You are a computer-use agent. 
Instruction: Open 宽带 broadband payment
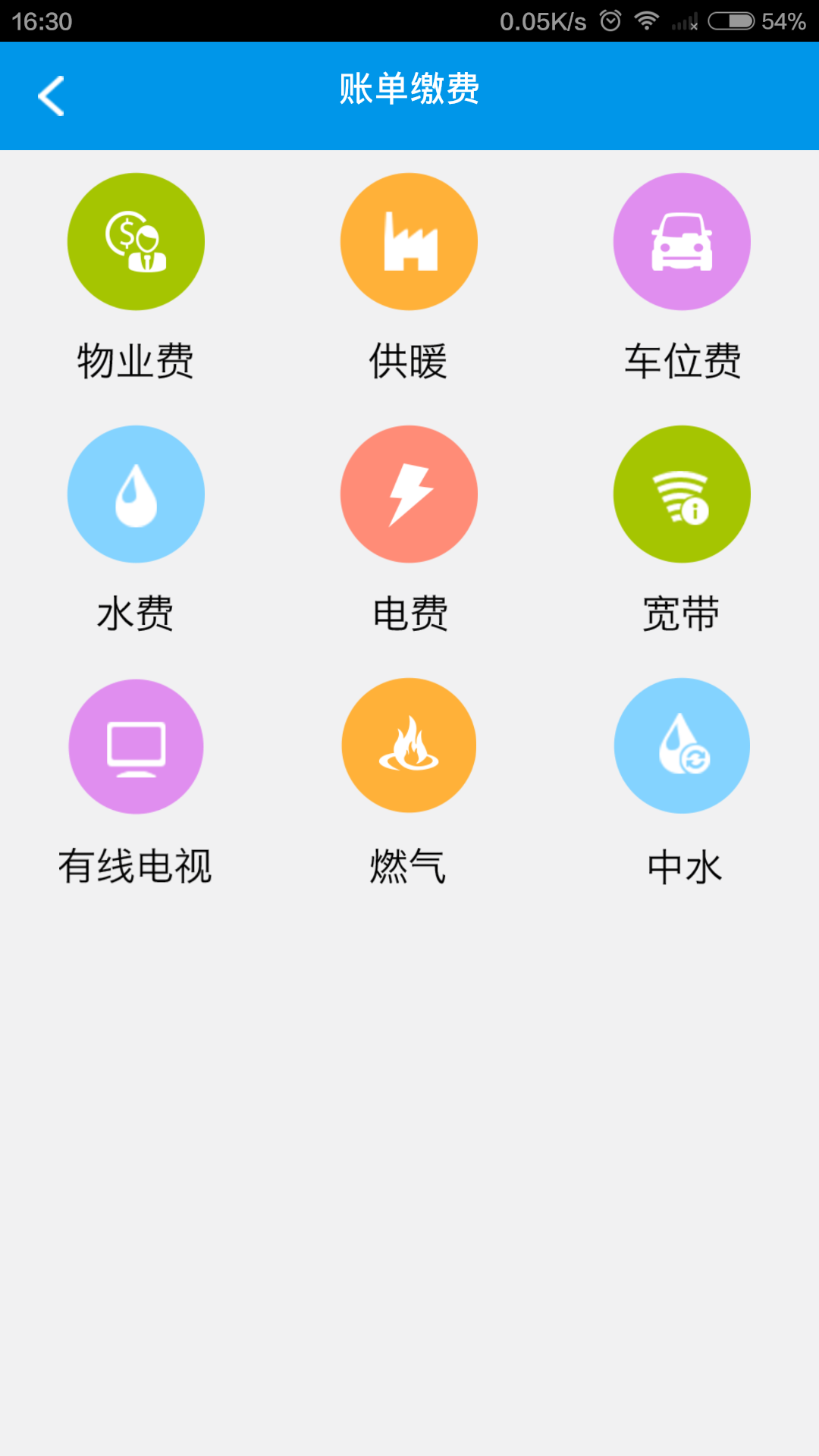(682, 494)
